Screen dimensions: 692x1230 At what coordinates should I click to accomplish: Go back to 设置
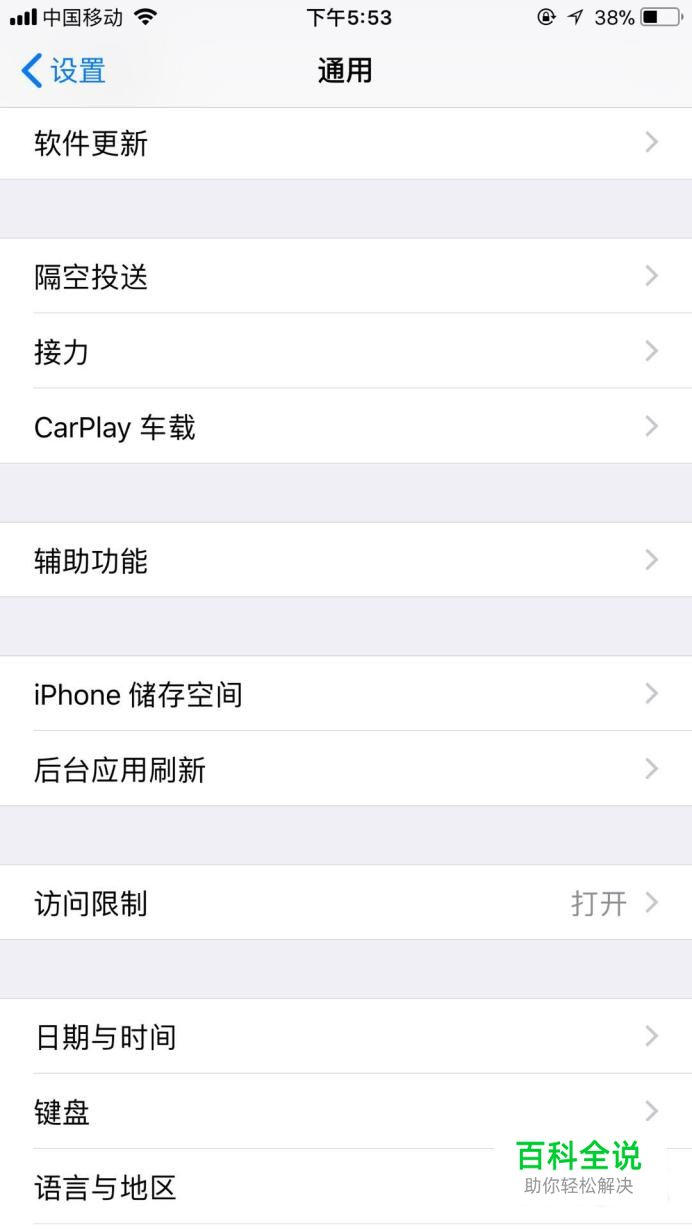63,71
